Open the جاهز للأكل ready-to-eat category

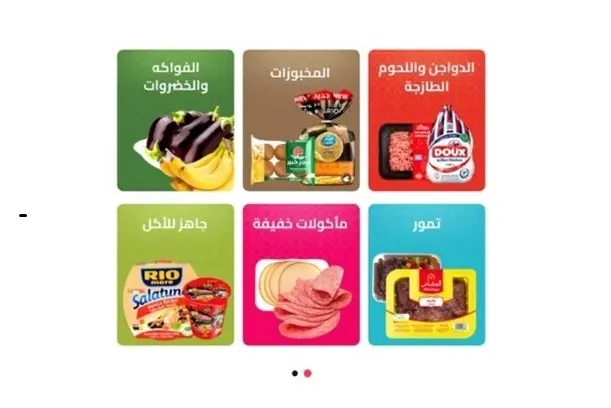tap(175, 275)
